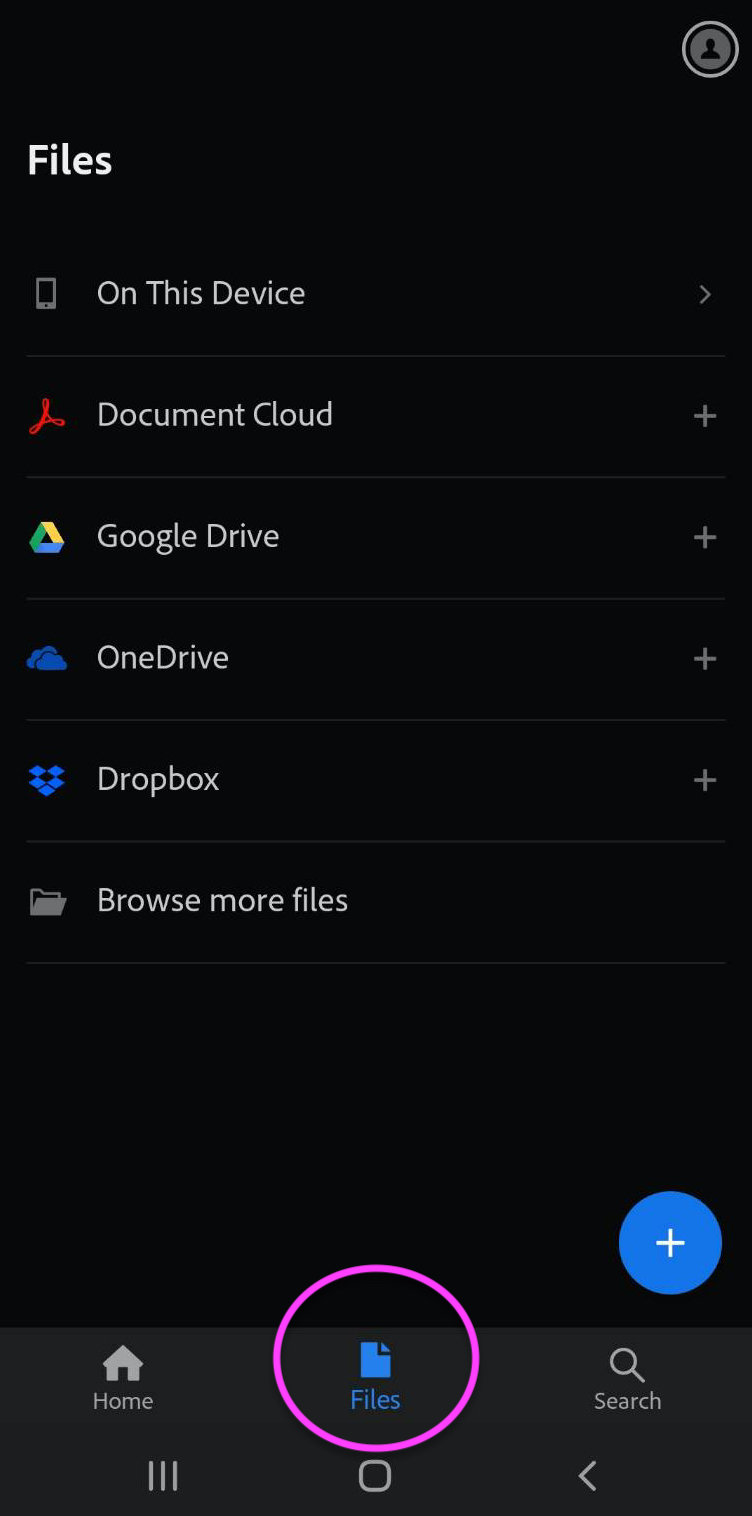Open the Document Cloud row

click(x=376, y=416)
